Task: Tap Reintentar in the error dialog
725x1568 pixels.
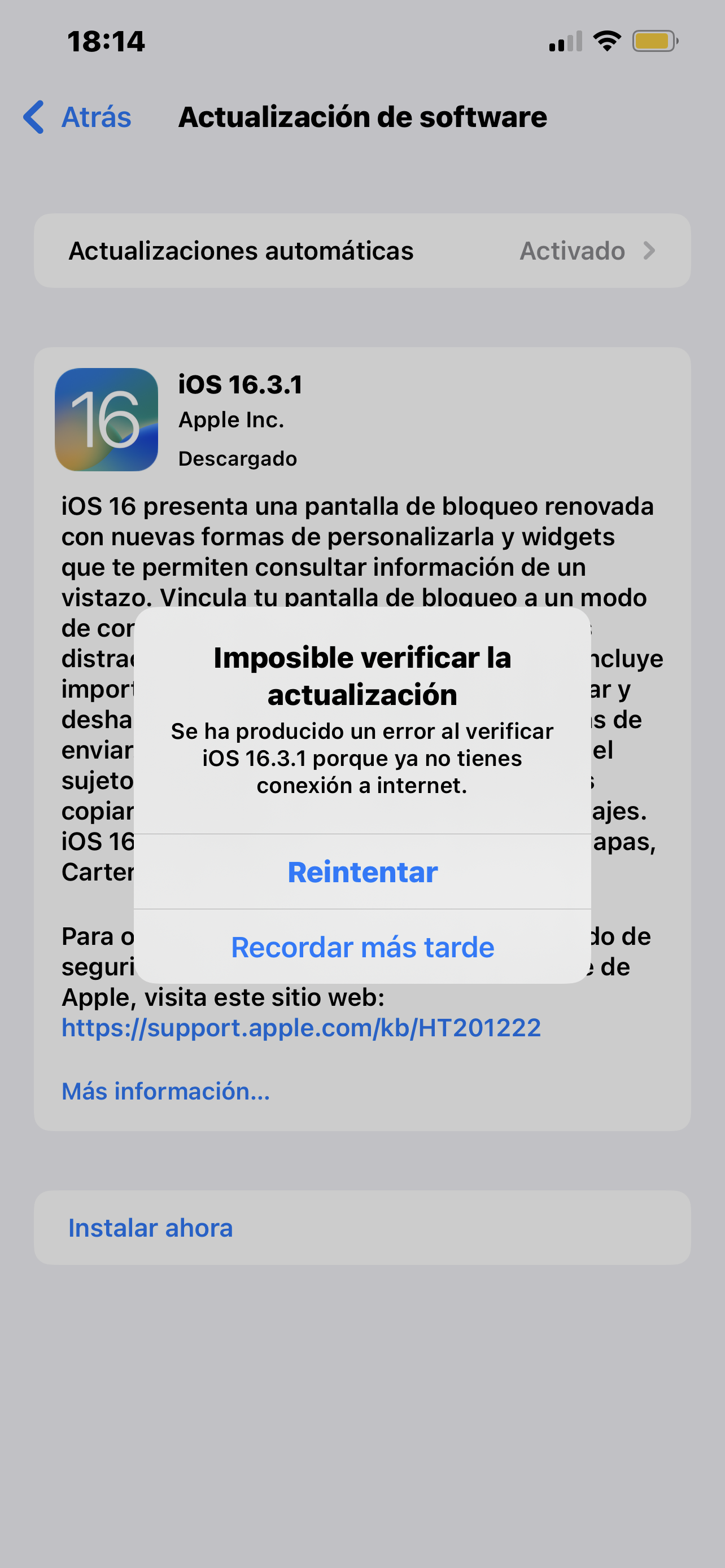Action: click(362, 871)
